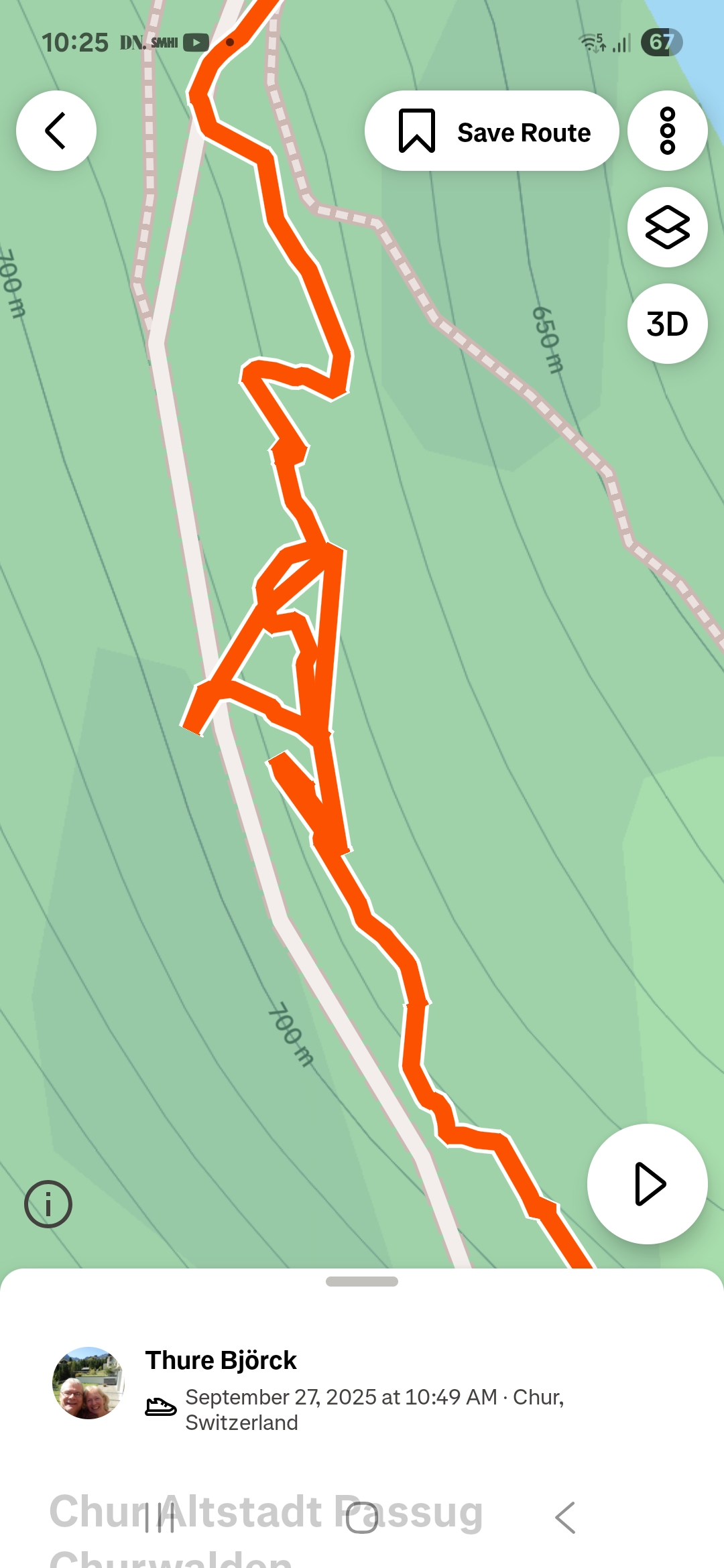Switch the map to 3D view
This screenshot has height=1568, width=724.
[667, 323]
